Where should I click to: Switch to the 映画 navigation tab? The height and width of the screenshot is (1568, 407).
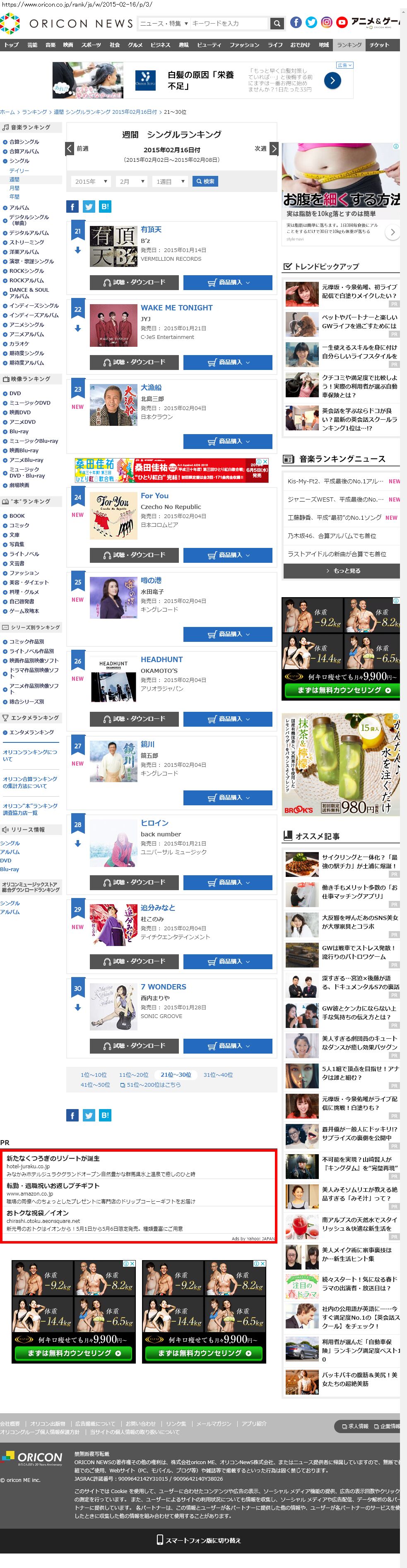tap(68, 45)
